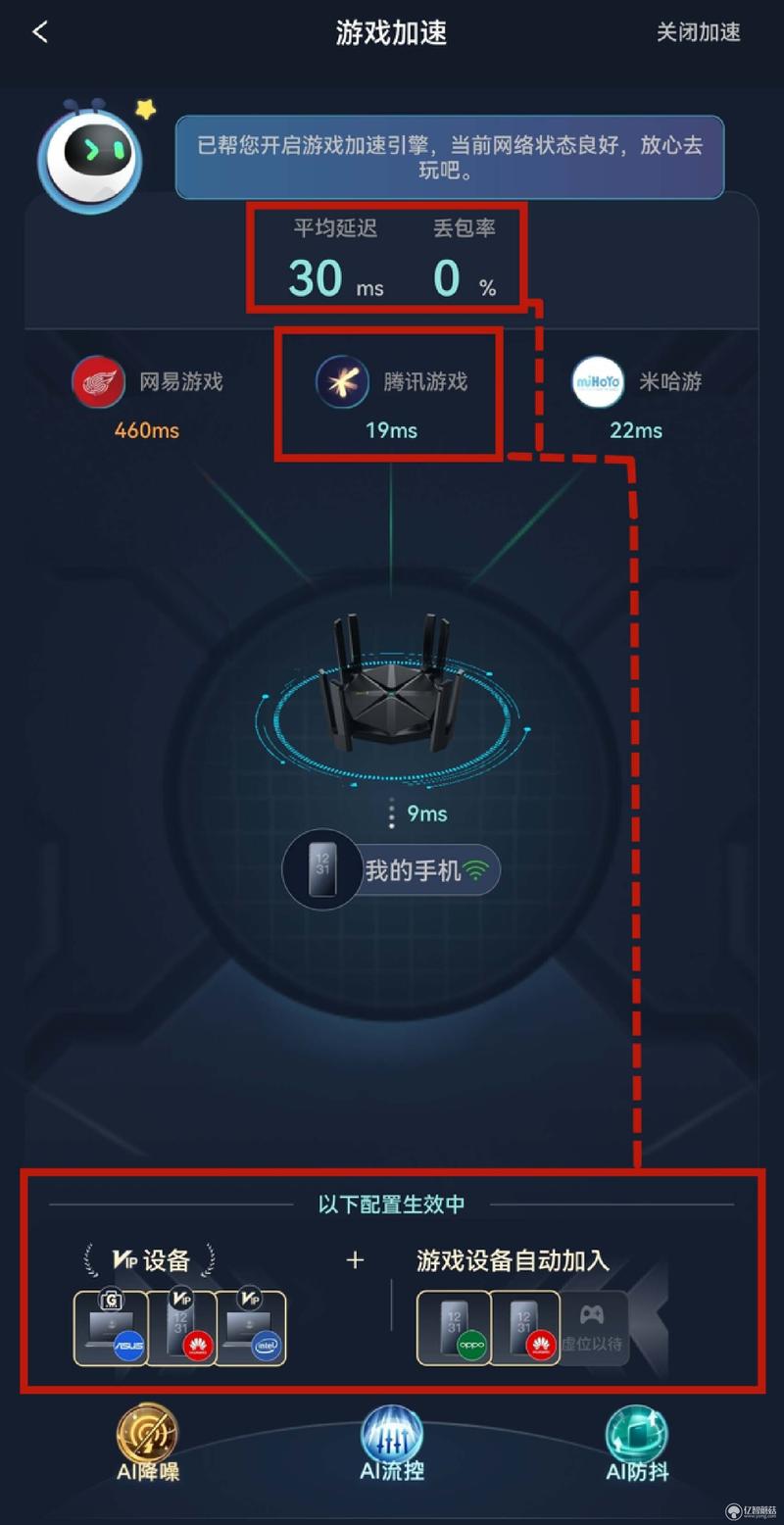Open the AI降噪 feature
Screen dimensions: 784x1525
[148, 1443]
